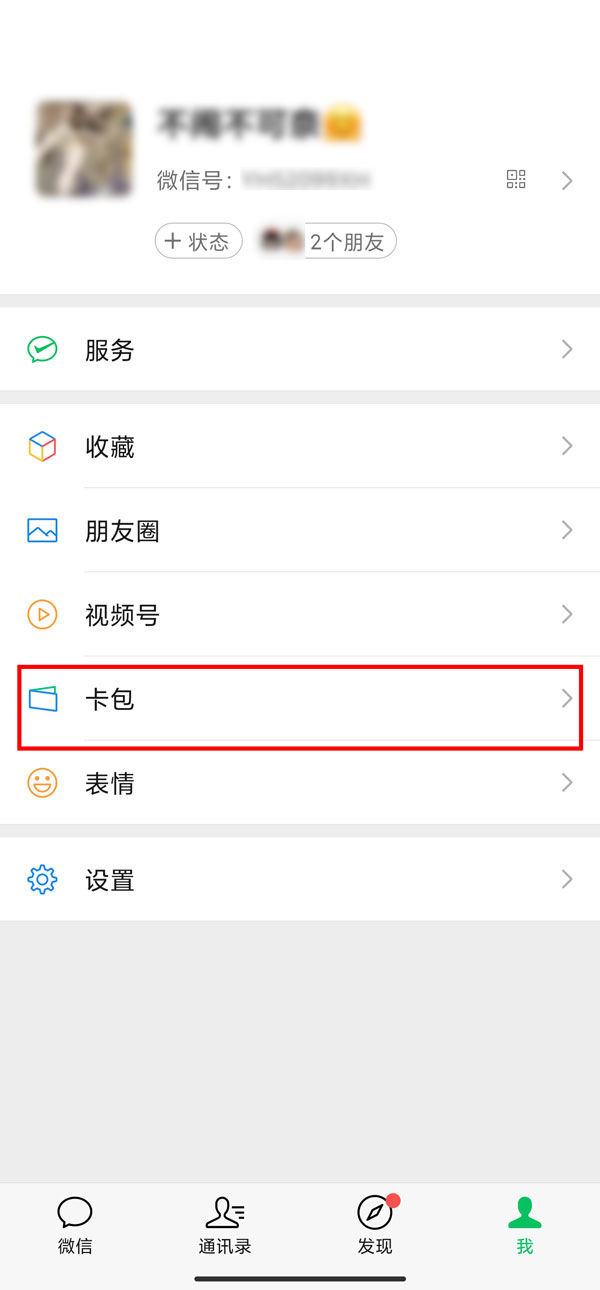Switch to the 微信 chats tab
The width and height of the screenshot is (600, 1290).
click(75, 1225)
